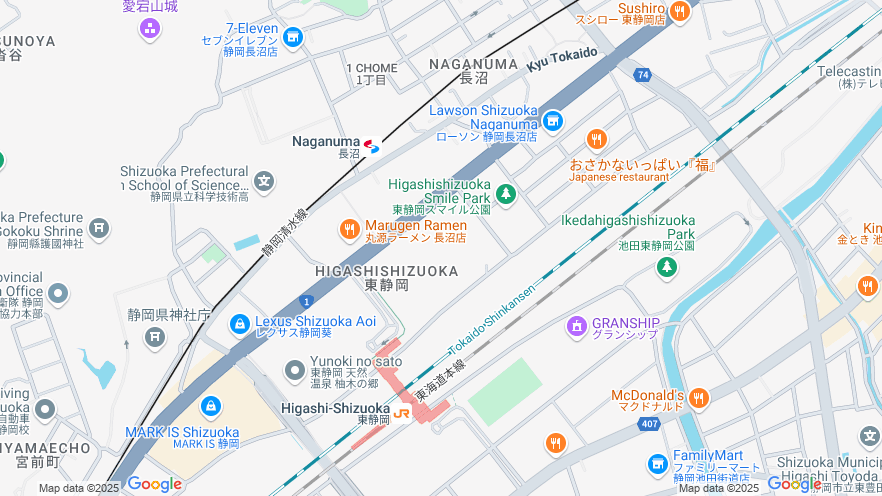
Task: Open the MARK IS Shizuoka shopping pin
Action: [x=210, y=406]
